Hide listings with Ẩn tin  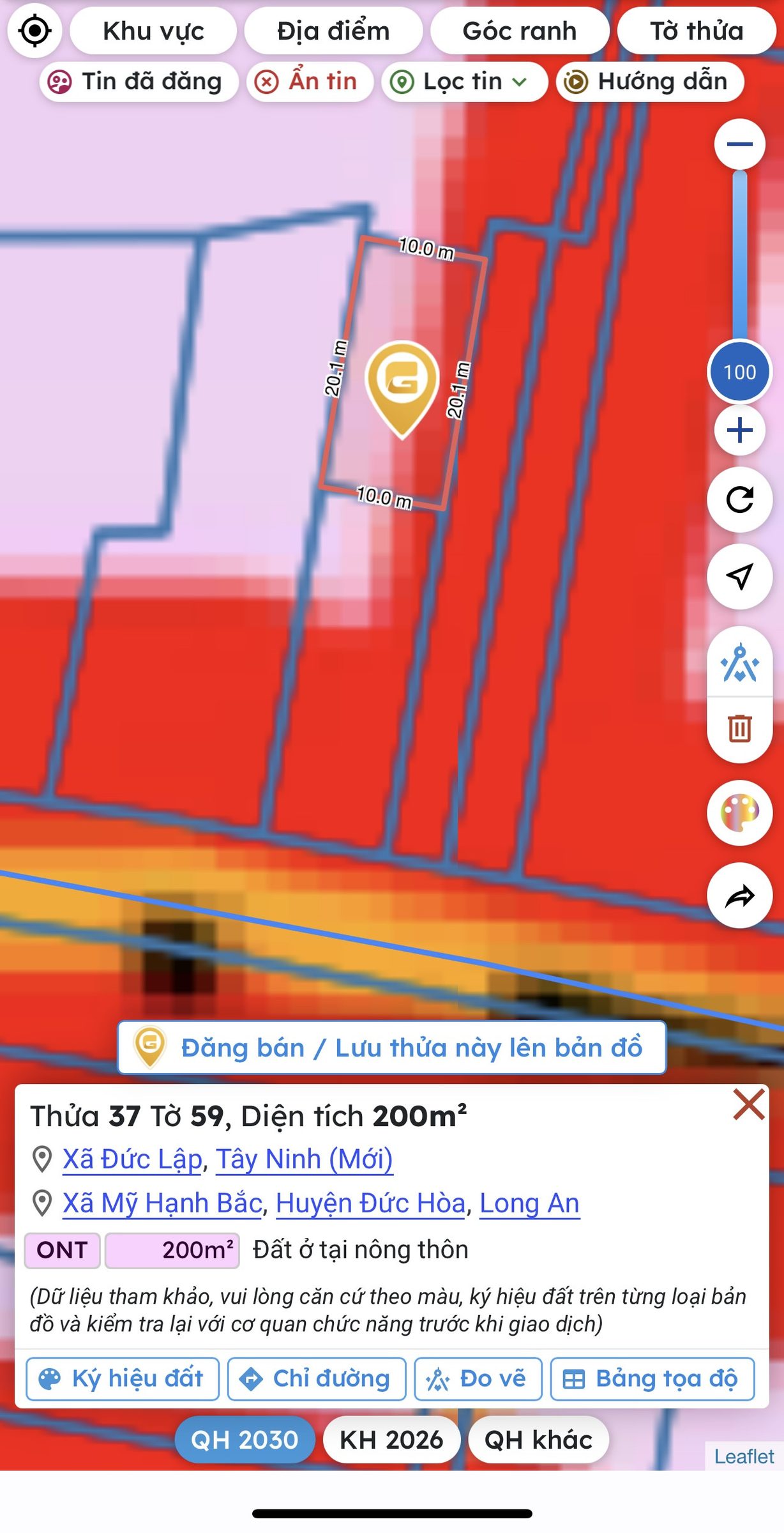pyautogui.click(x=310, y=82)
